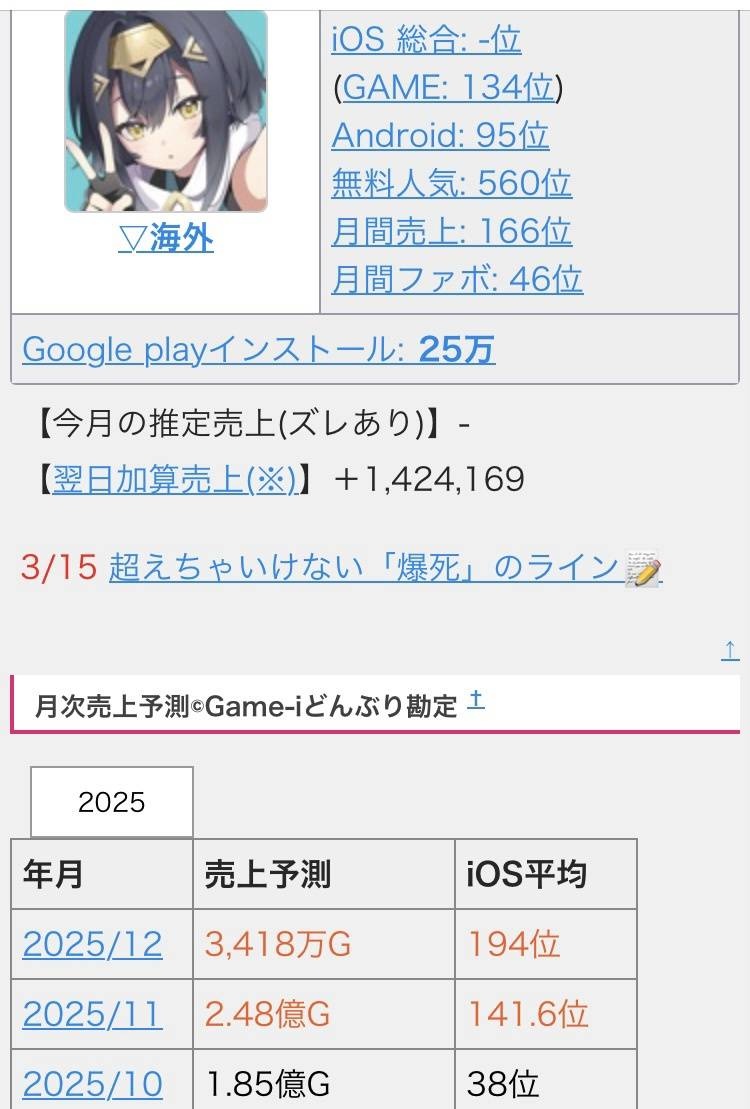Tap the game's character icon image
750x1109 pixels.
point(166,110)
